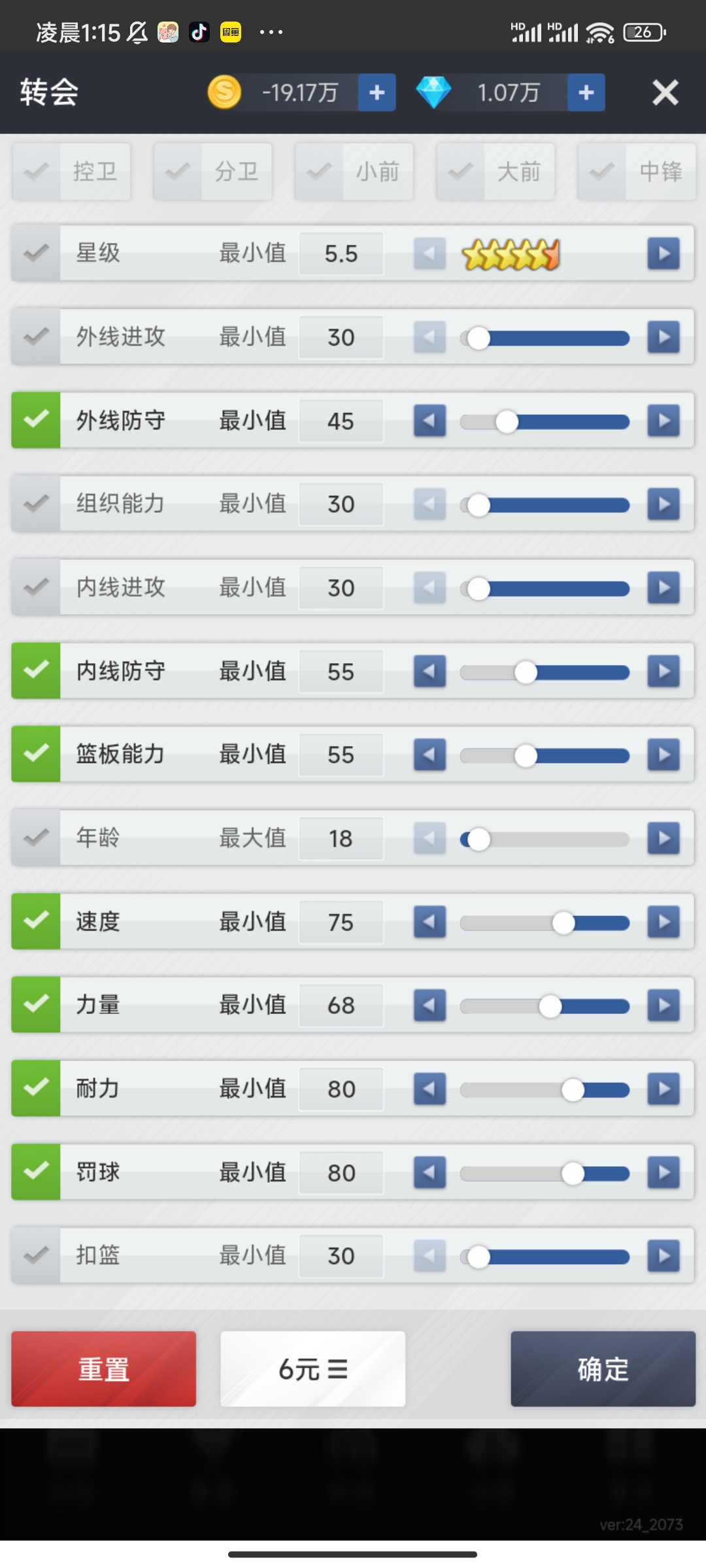
Task: Decrease 速度 minimum with the left arrow
Action: click(429, 923)
